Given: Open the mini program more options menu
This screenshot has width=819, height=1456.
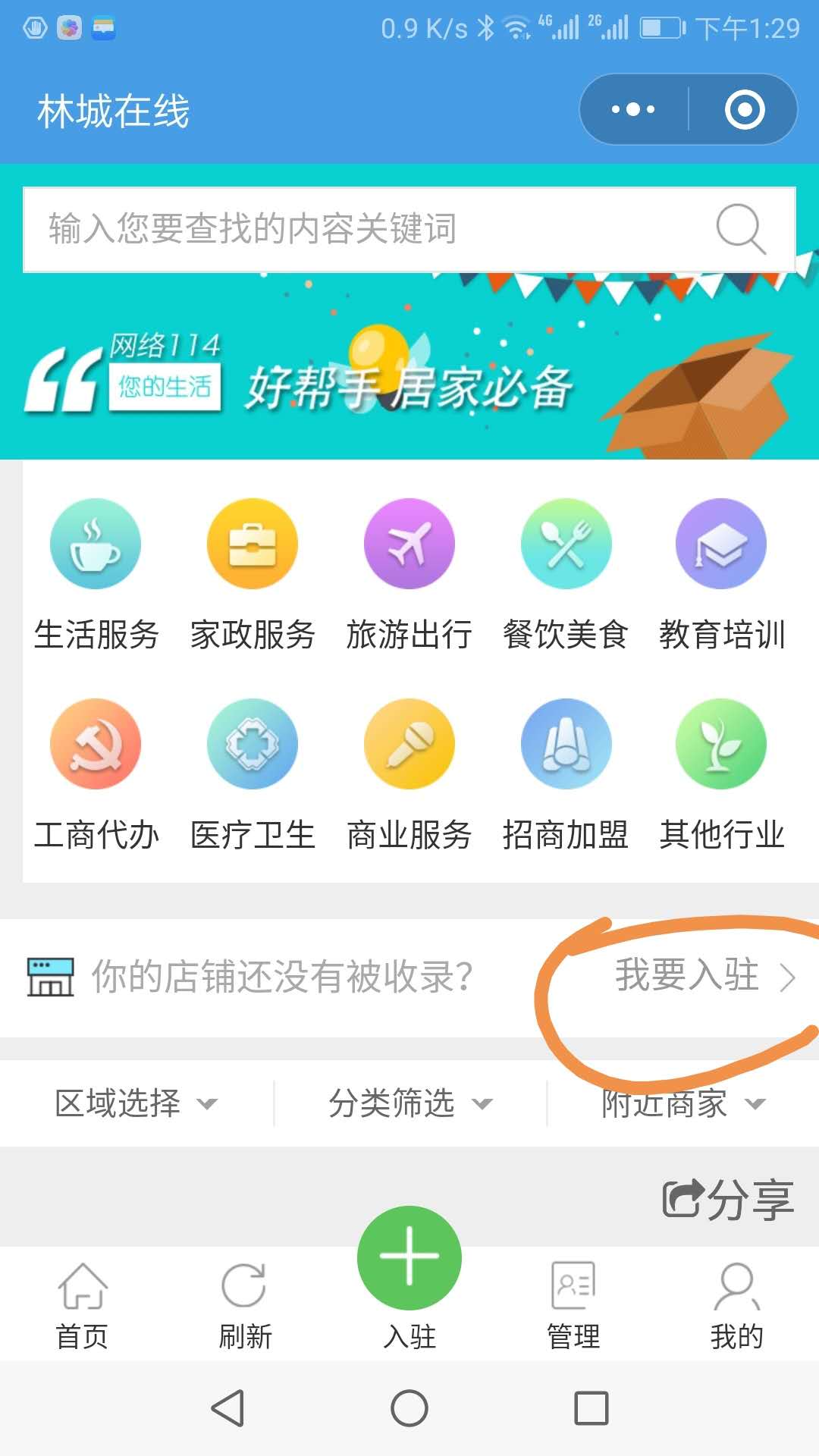Looking at the screenshot, I should [634, 110].
